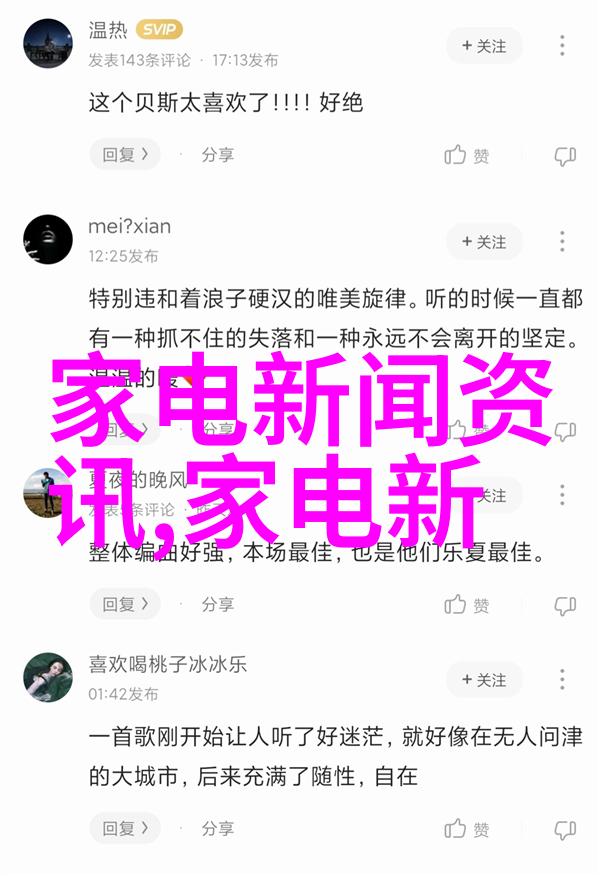Share 温热's comment
Viewport: 600px width, 876px height.
(x=218, y=155)
